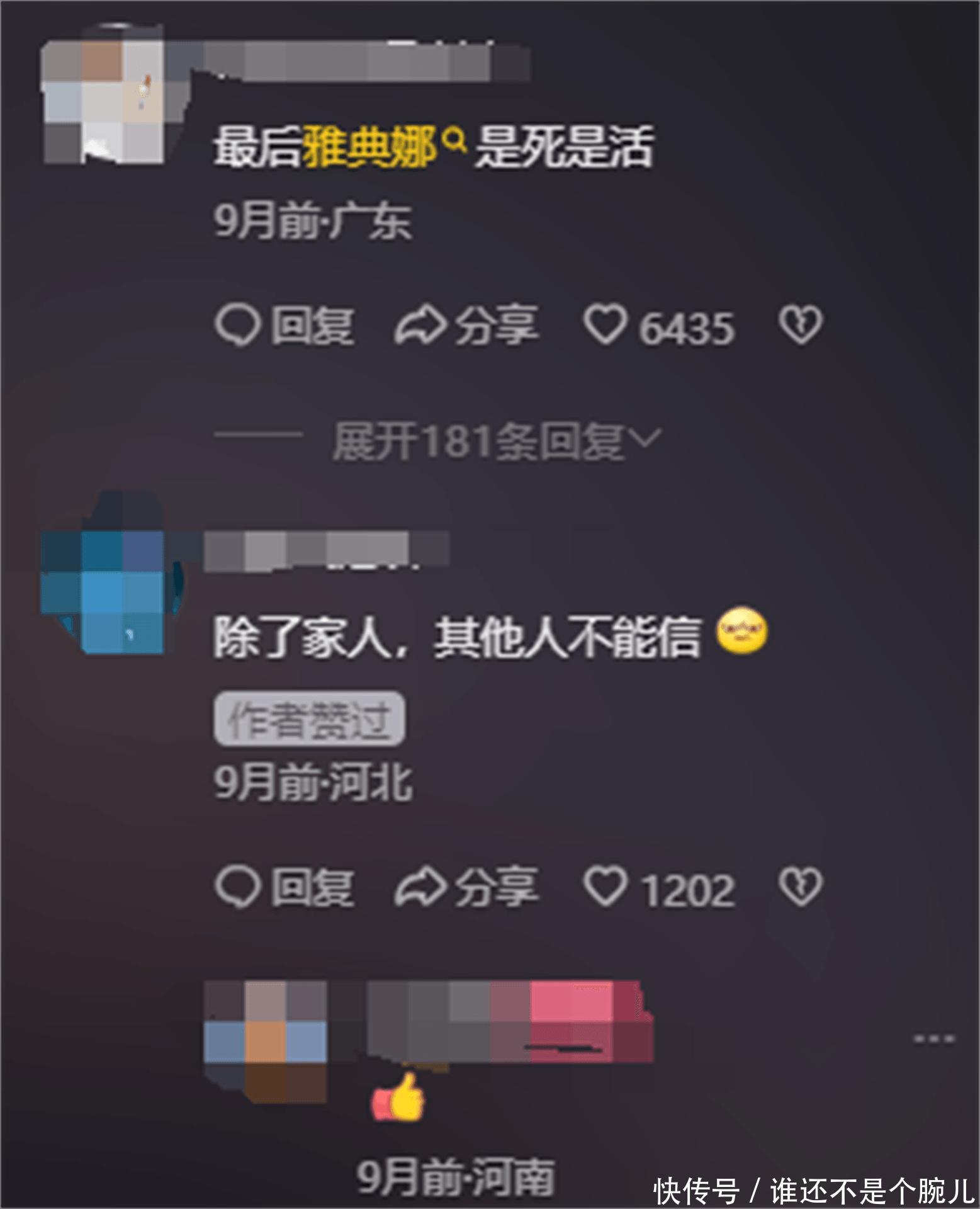Expand the 181 replies

pyautogui.click(x=496, y=440)
